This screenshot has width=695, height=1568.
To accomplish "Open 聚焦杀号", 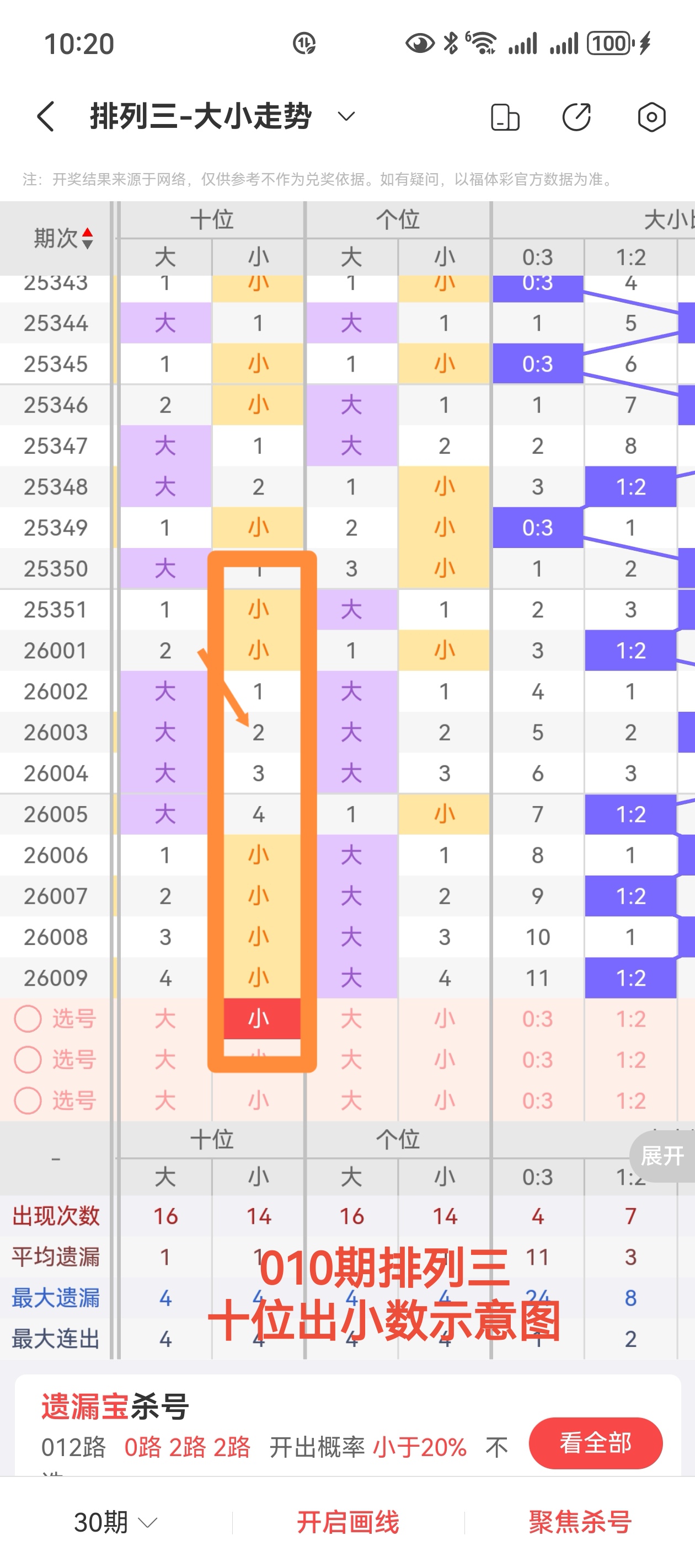I will coord(580,1522).
